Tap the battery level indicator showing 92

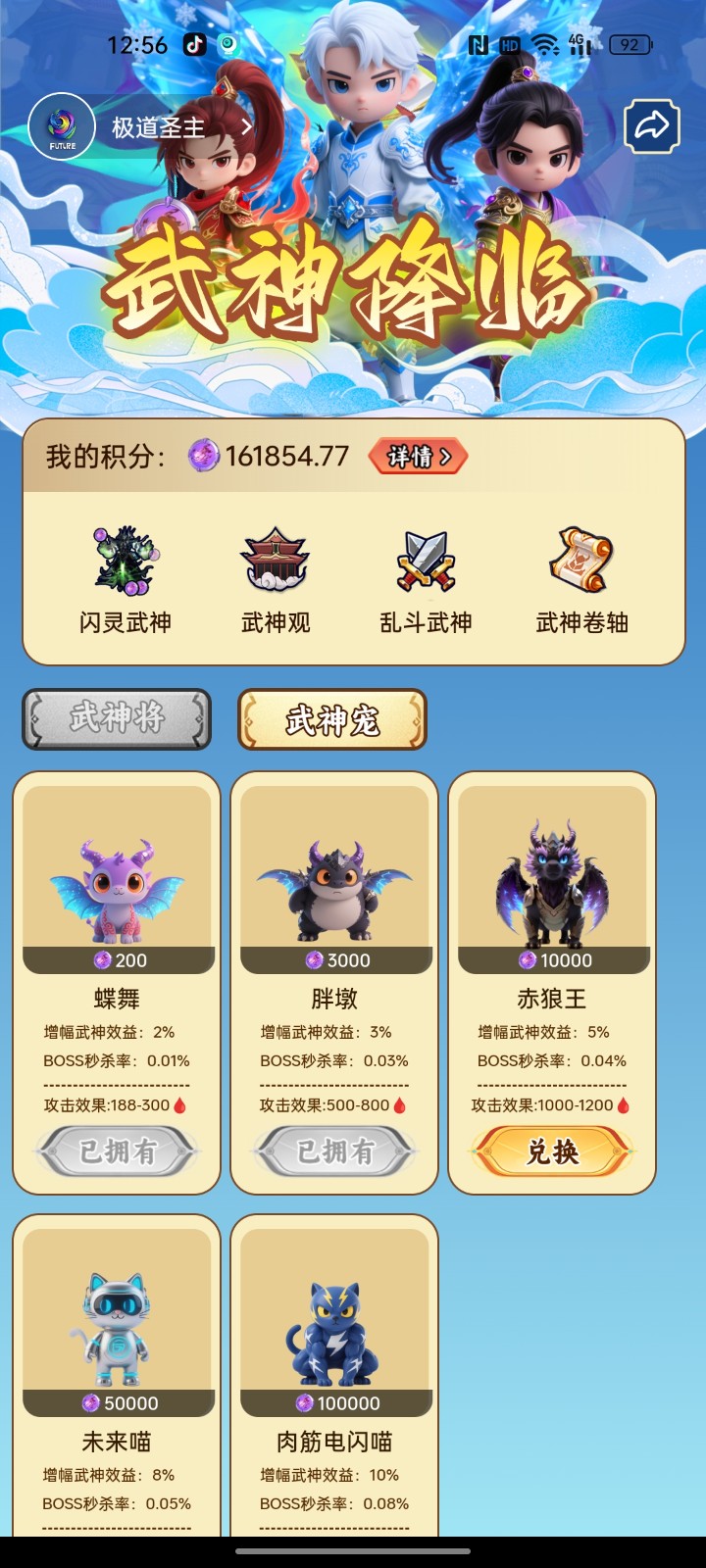click(628, 45)
